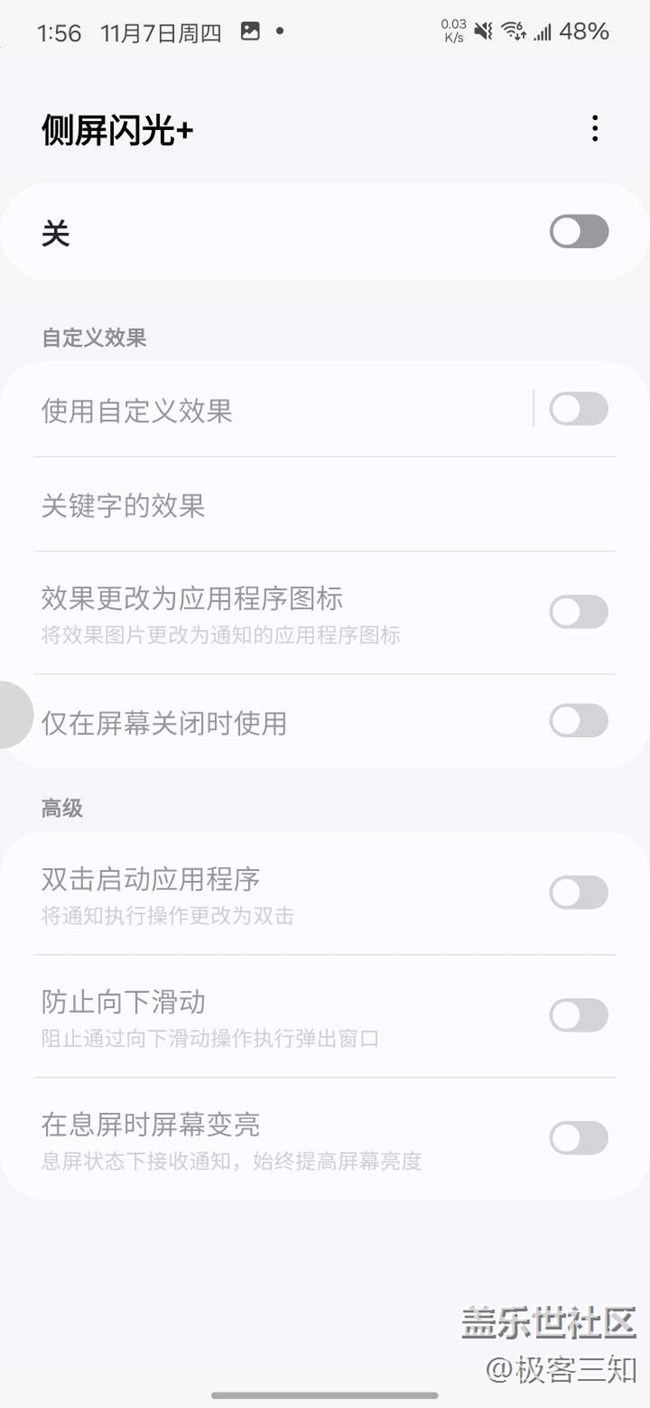The height and width of the screenshot is (1408, 650).
Task: Open the 关键字的效果 row
Action: 325,505
